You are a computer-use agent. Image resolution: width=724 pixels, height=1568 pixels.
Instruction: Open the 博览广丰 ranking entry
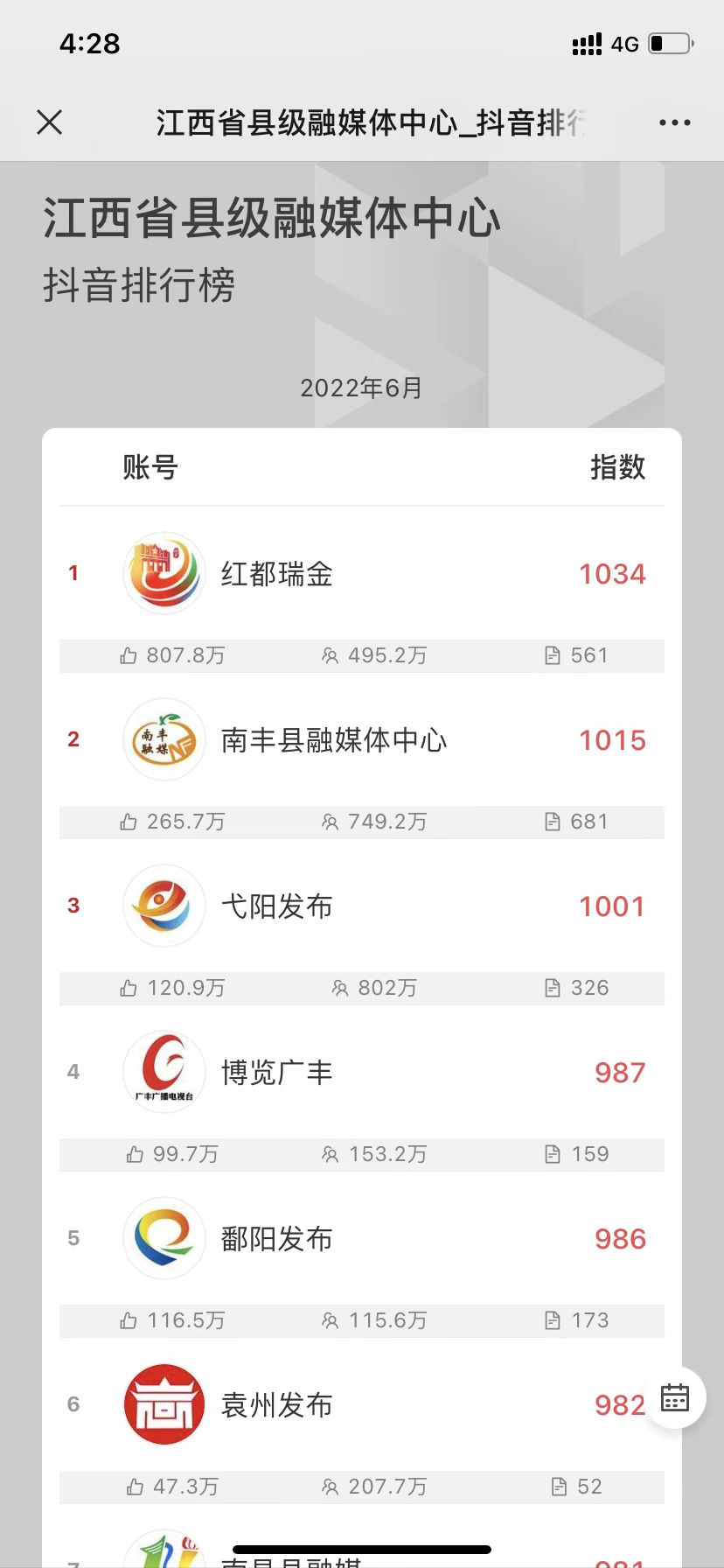(x=362, y=1073)
